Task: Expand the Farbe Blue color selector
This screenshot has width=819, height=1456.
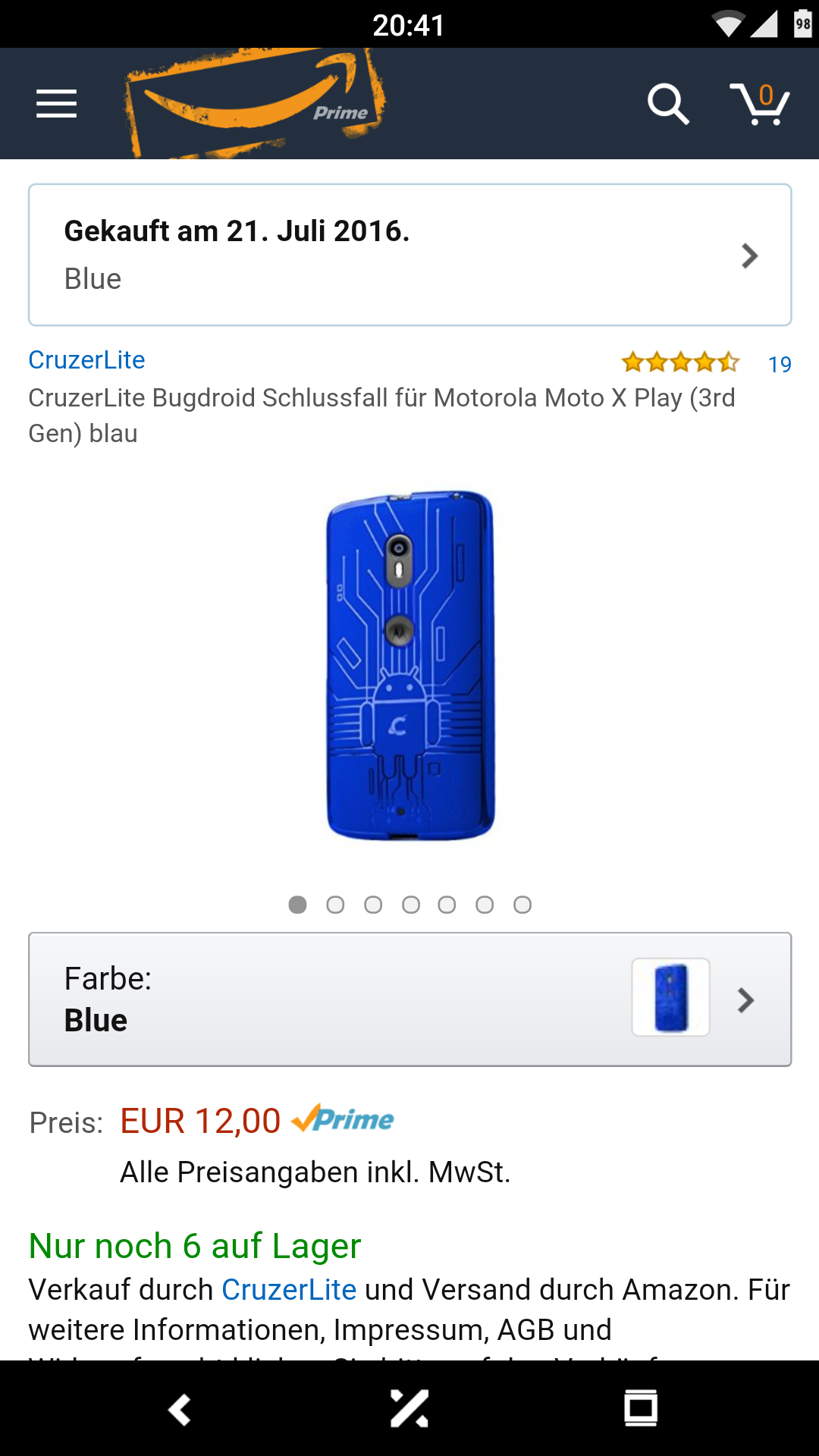Action: (x=409, y=999)
